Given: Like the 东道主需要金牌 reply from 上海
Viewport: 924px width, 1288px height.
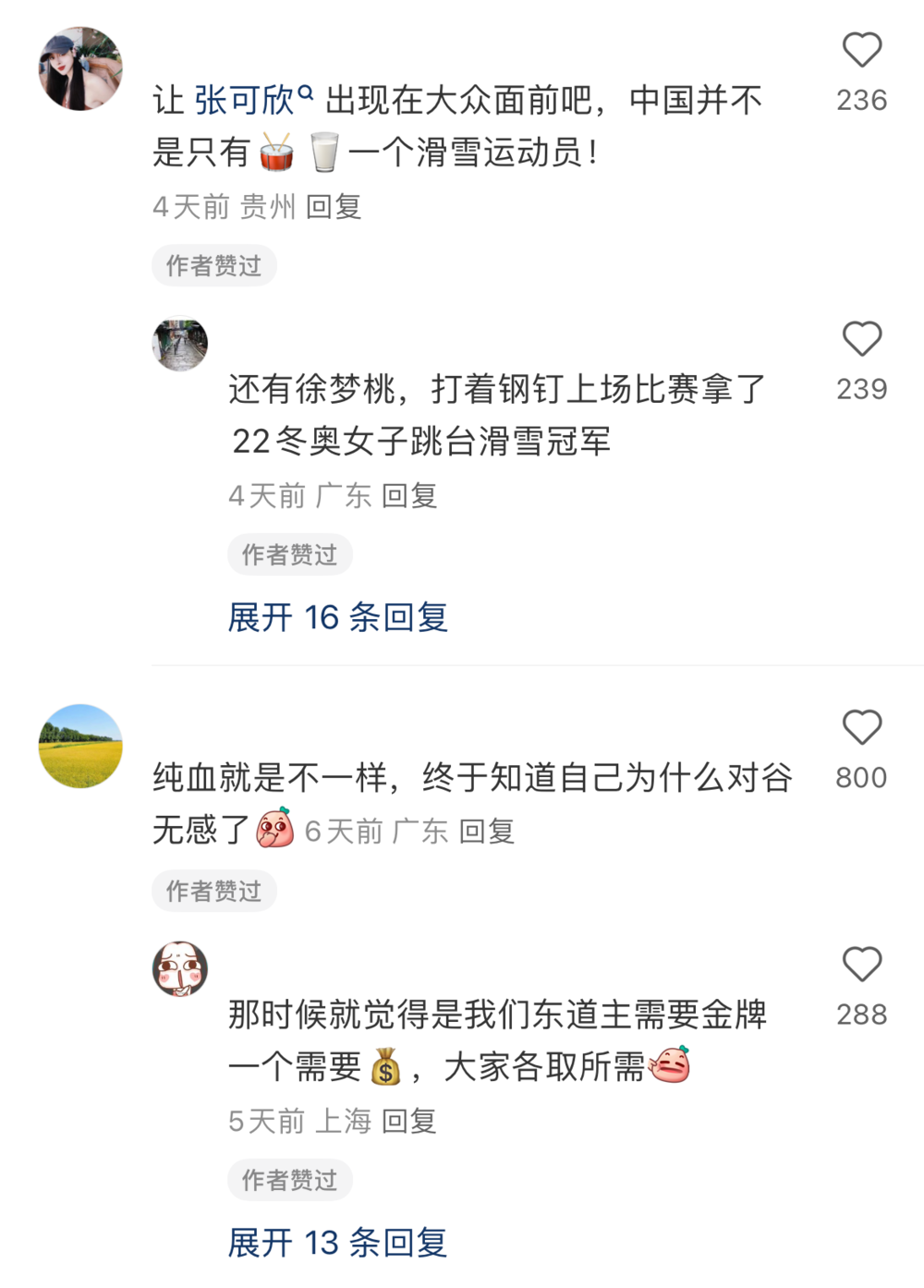Looking at the screenshot, I should (861, 965).
